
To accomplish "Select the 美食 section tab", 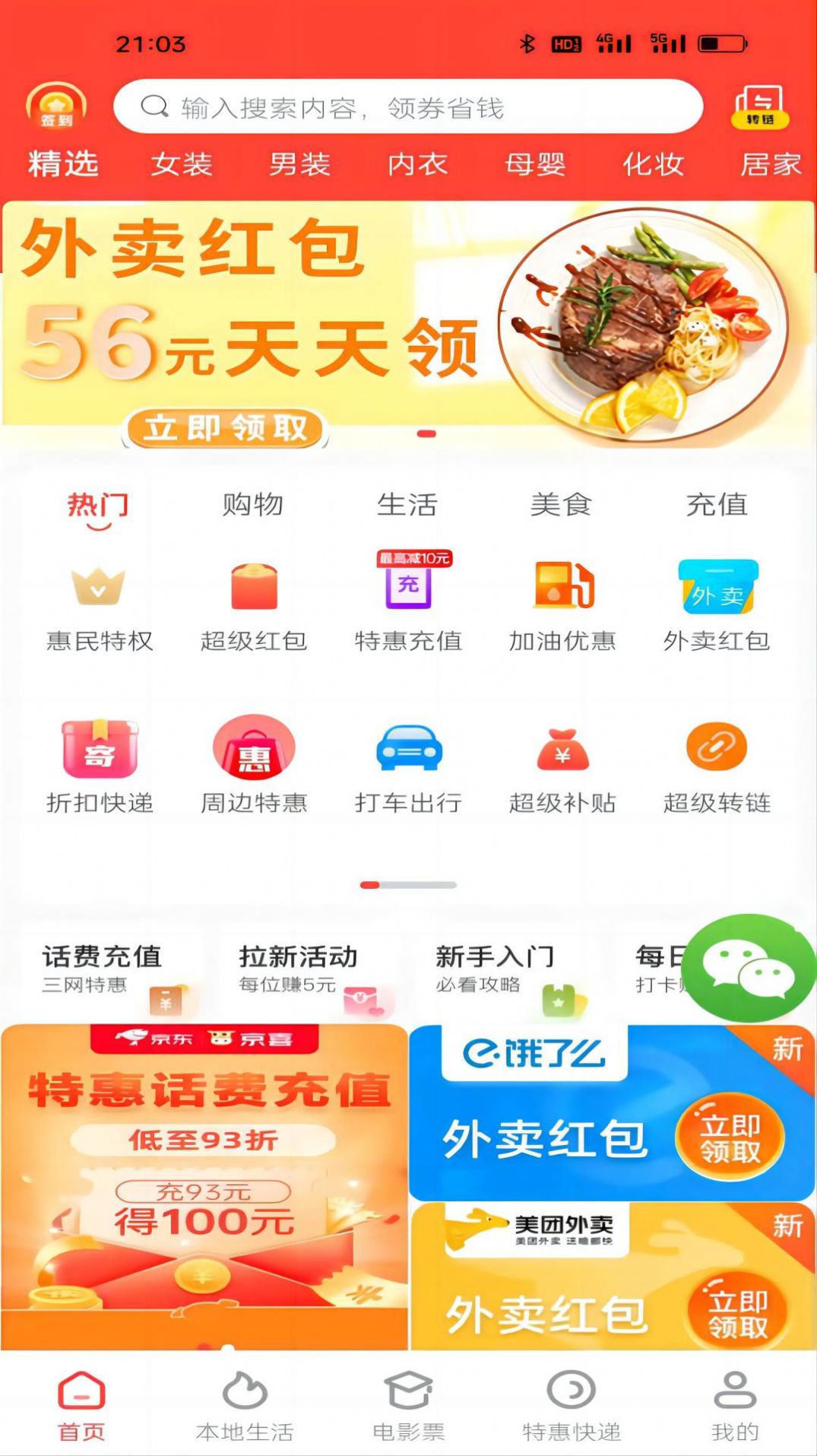I will [561, 505].
